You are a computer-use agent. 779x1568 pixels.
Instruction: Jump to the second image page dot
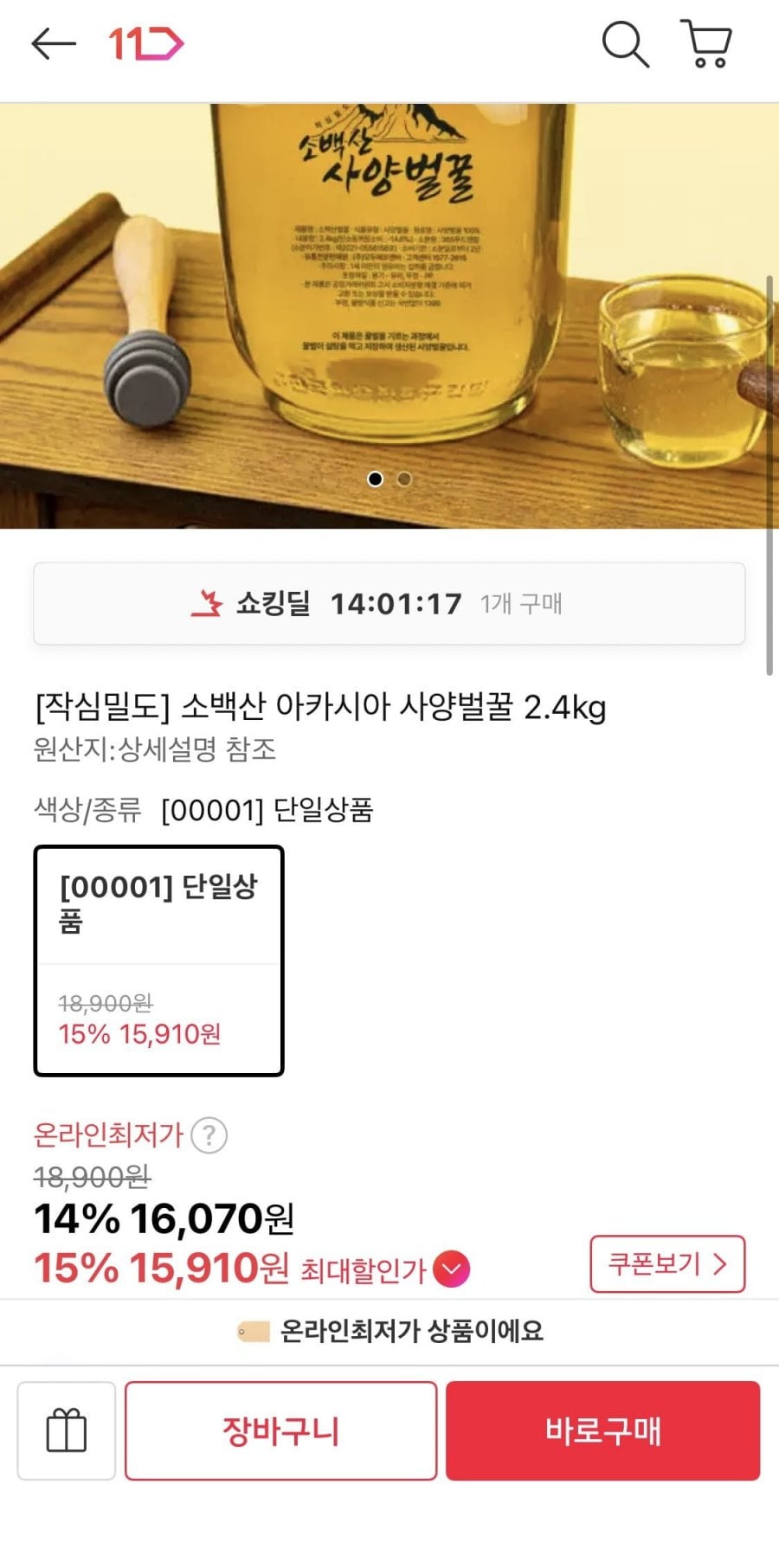tap(404, 479)
